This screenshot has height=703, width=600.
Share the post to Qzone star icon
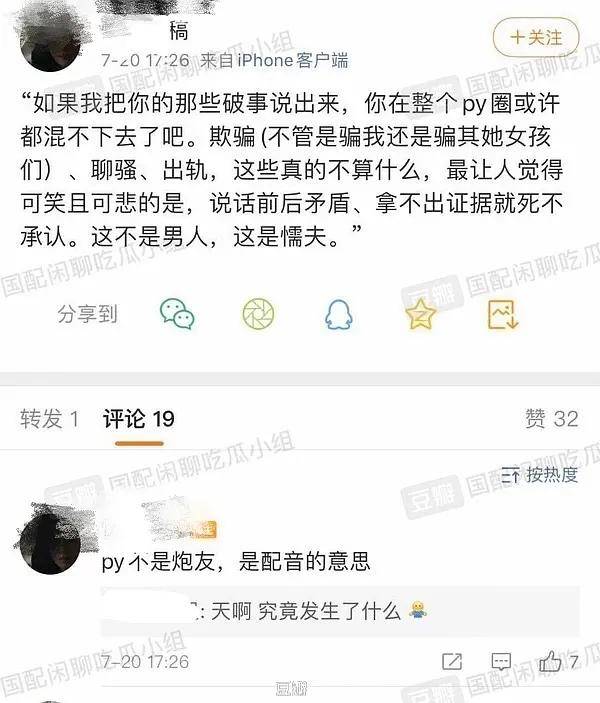[x=421, y=314]
